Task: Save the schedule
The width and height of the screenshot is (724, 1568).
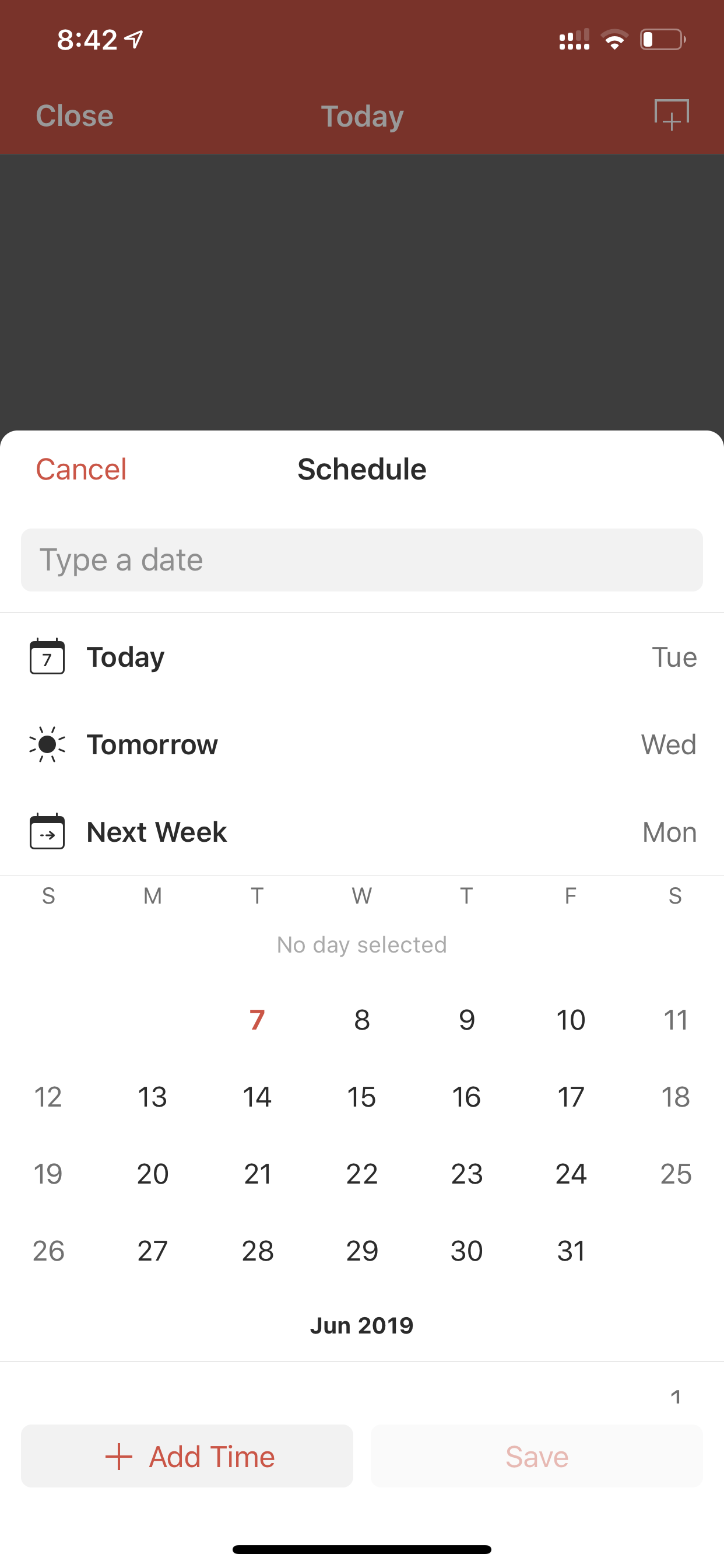Action: [537, 1456]
